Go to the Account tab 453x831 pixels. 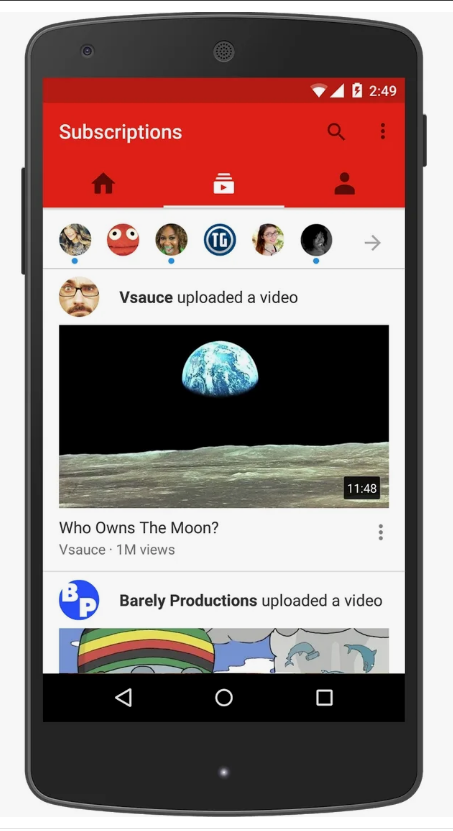[344, 184]
